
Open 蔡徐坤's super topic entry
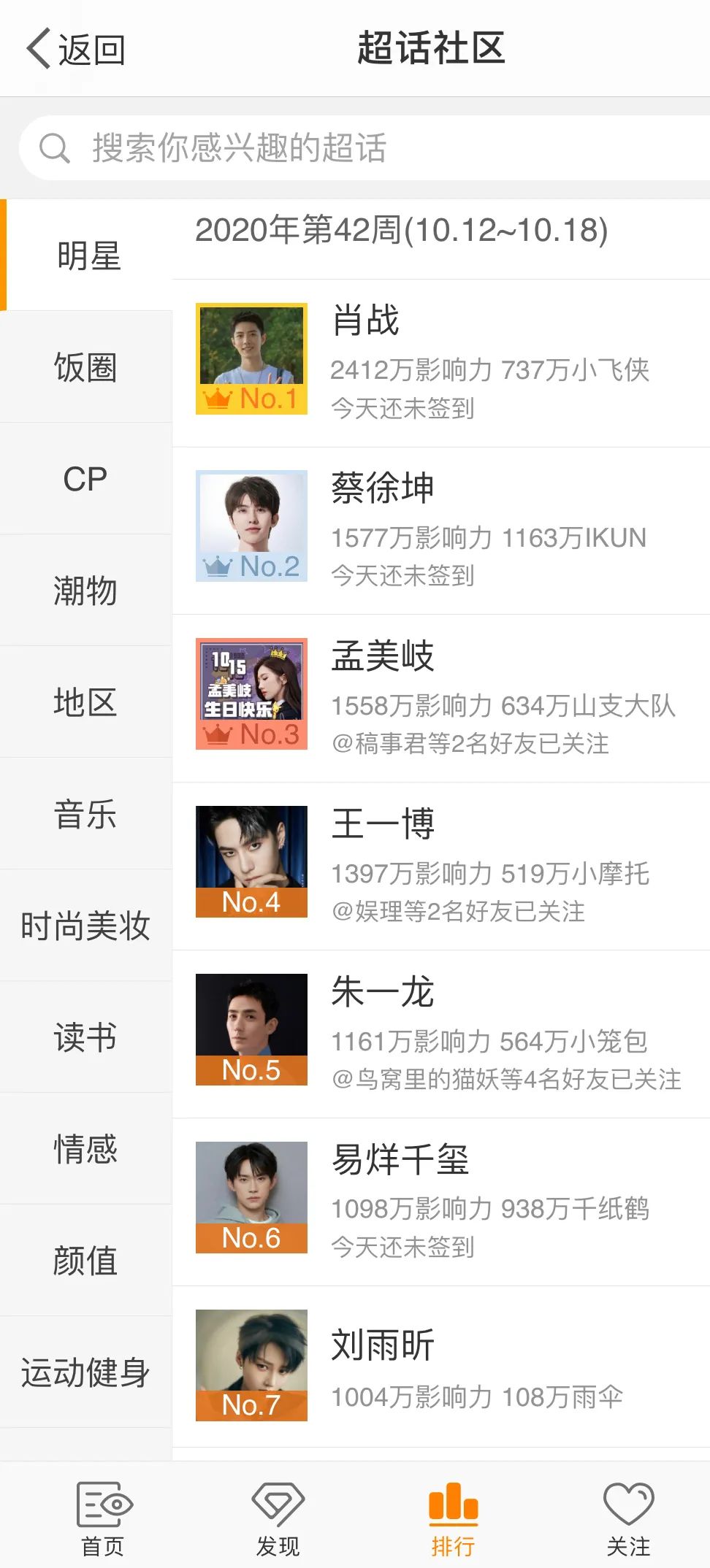click(438, 526)
